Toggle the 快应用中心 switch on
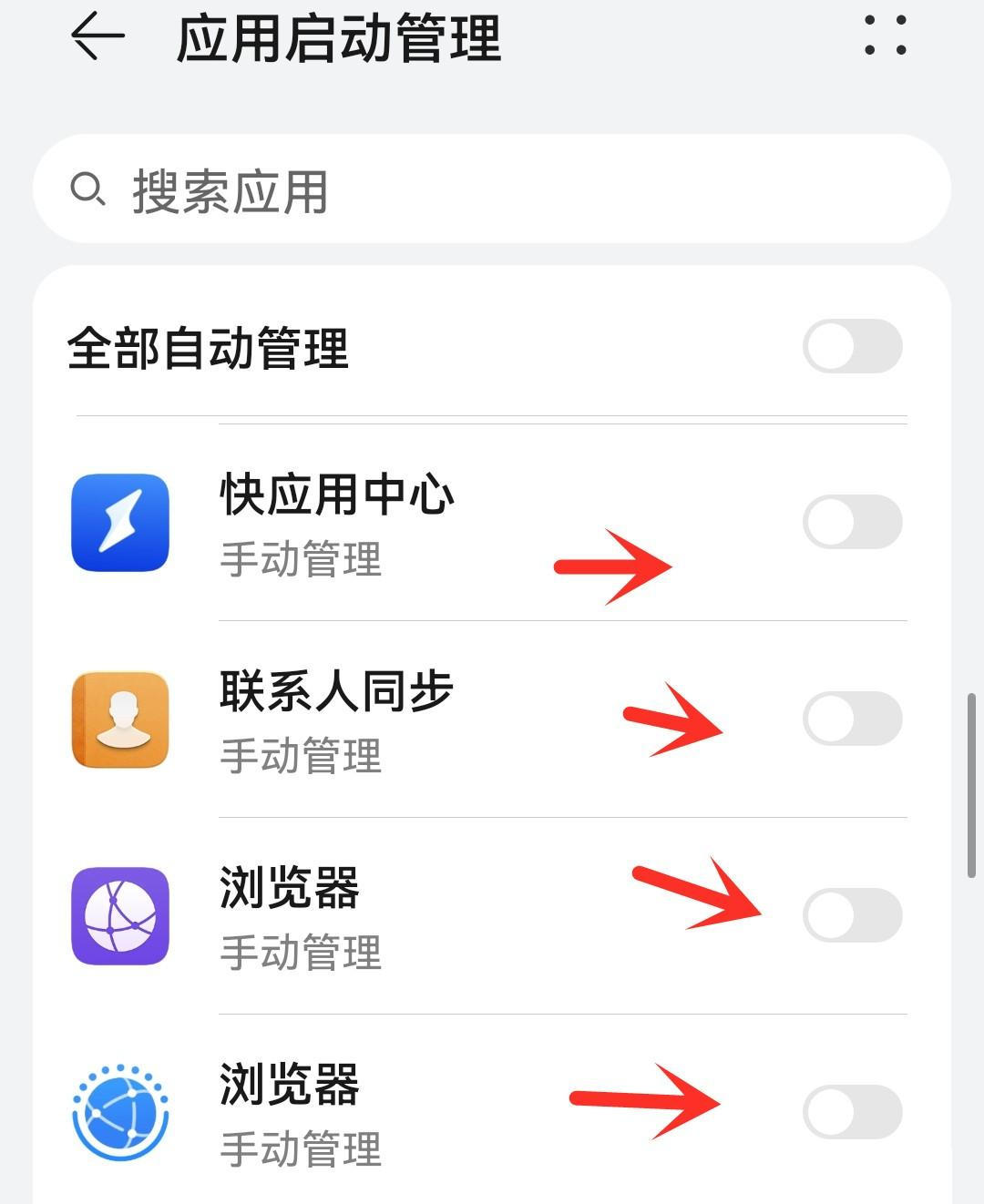984x1204 pixels. [x=853, y=521]
